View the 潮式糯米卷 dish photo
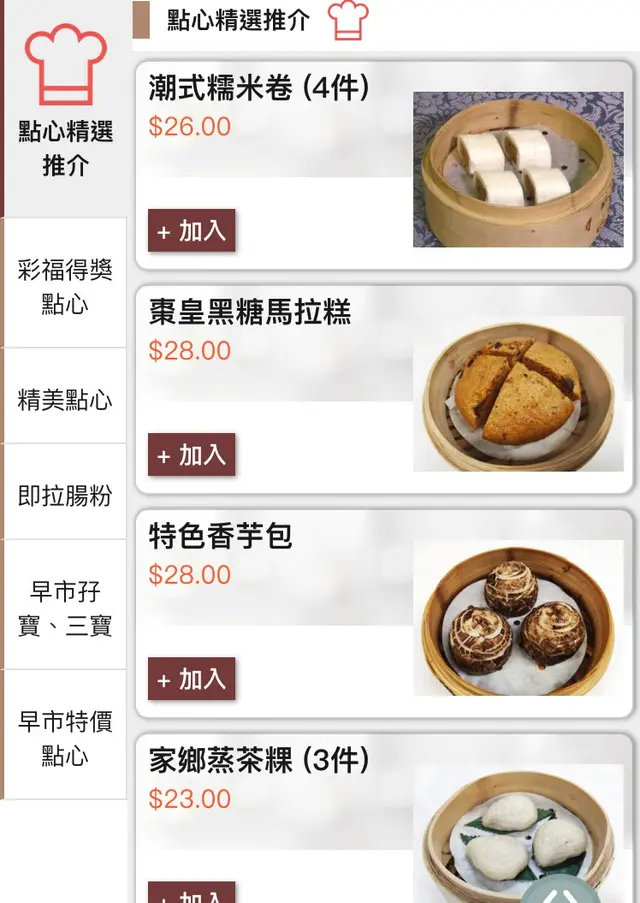Image resolution: width=640 pixels, height=903 pixels. coord(517,169)
